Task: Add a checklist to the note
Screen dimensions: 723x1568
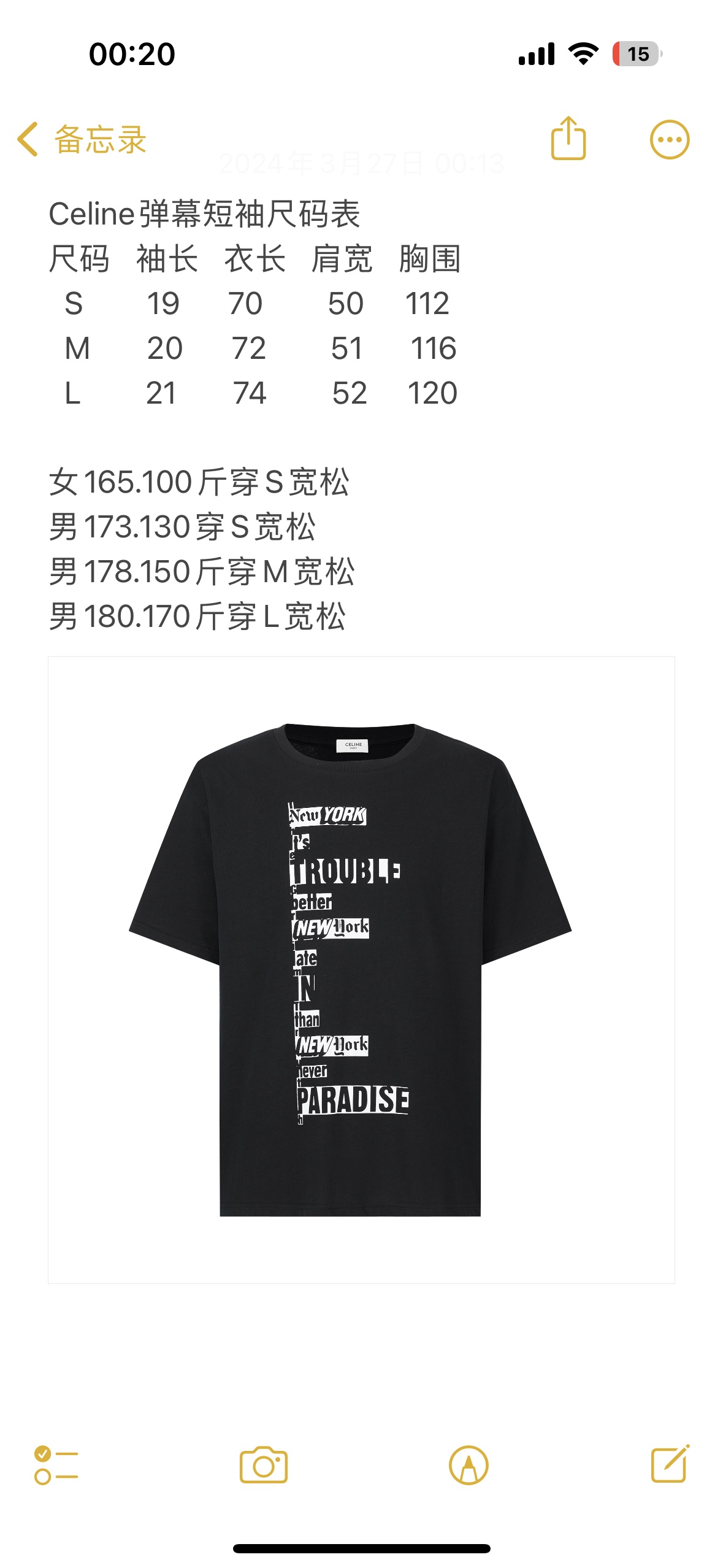Action: [56, 1465]
